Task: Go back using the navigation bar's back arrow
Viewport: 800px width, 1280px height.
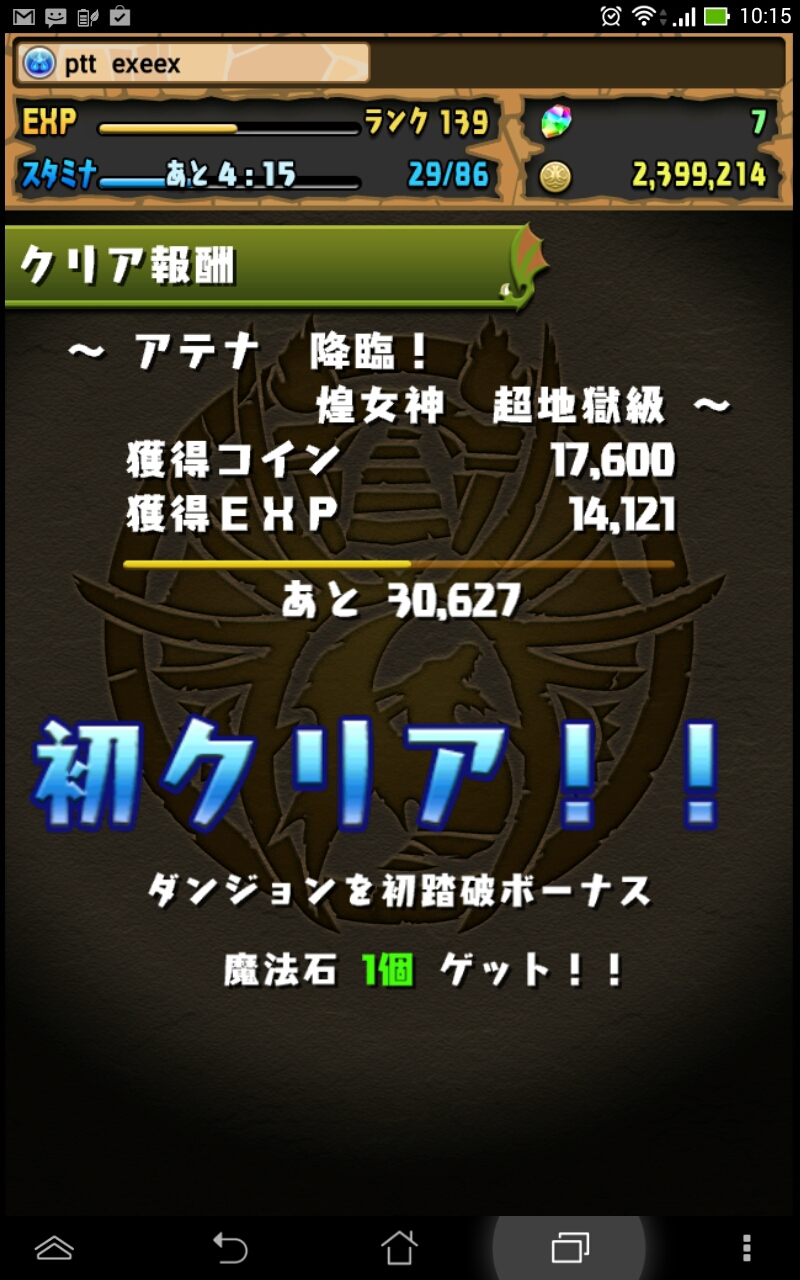Action: [230, 1247]
